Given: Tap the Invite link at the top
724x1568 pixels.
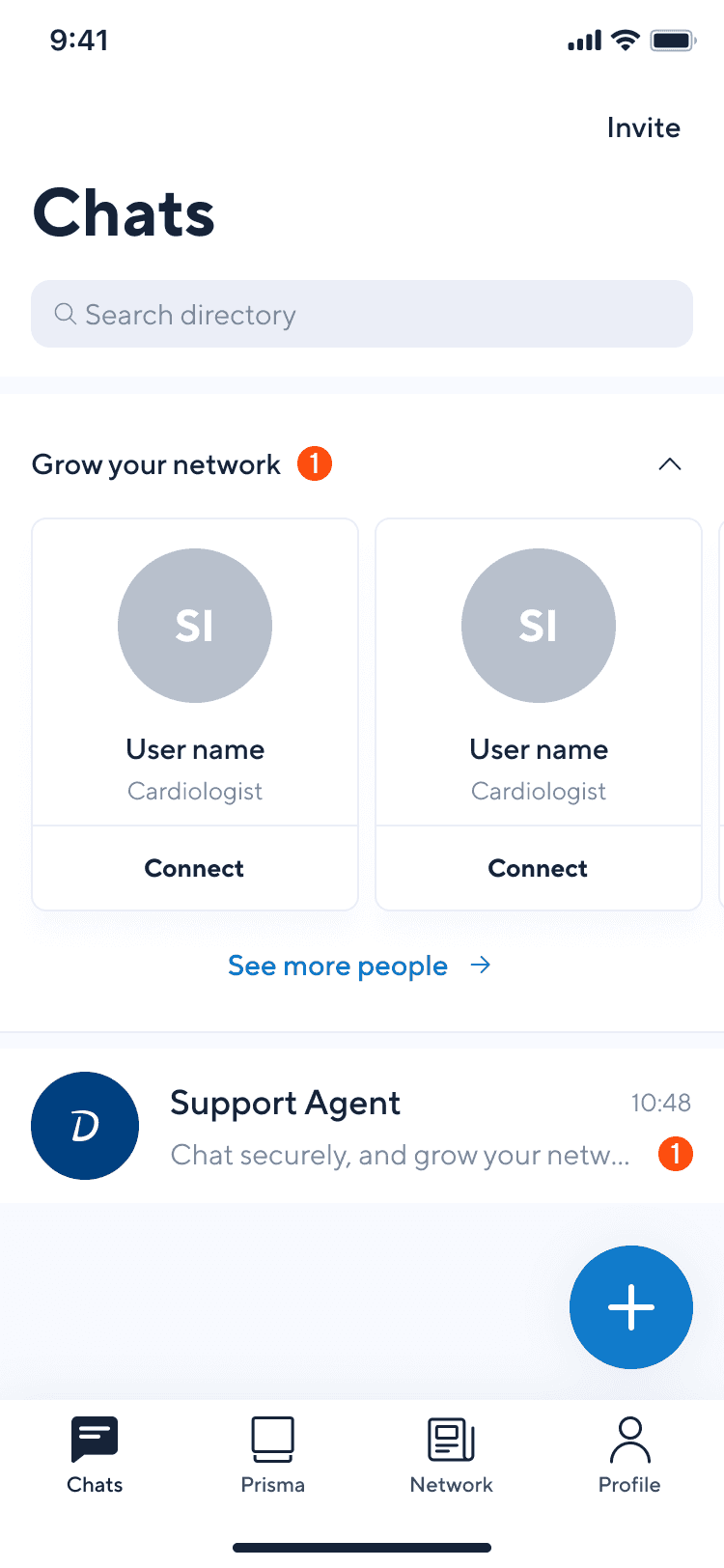Looking at the screenshot, I should point(643,127).
